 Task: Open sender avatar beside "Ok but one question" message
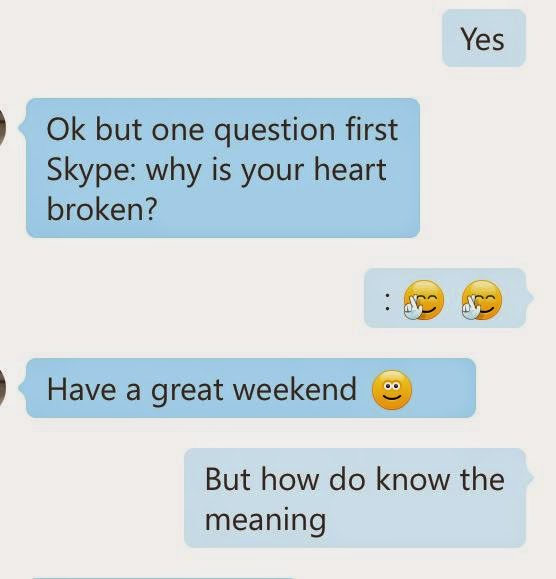2,129
